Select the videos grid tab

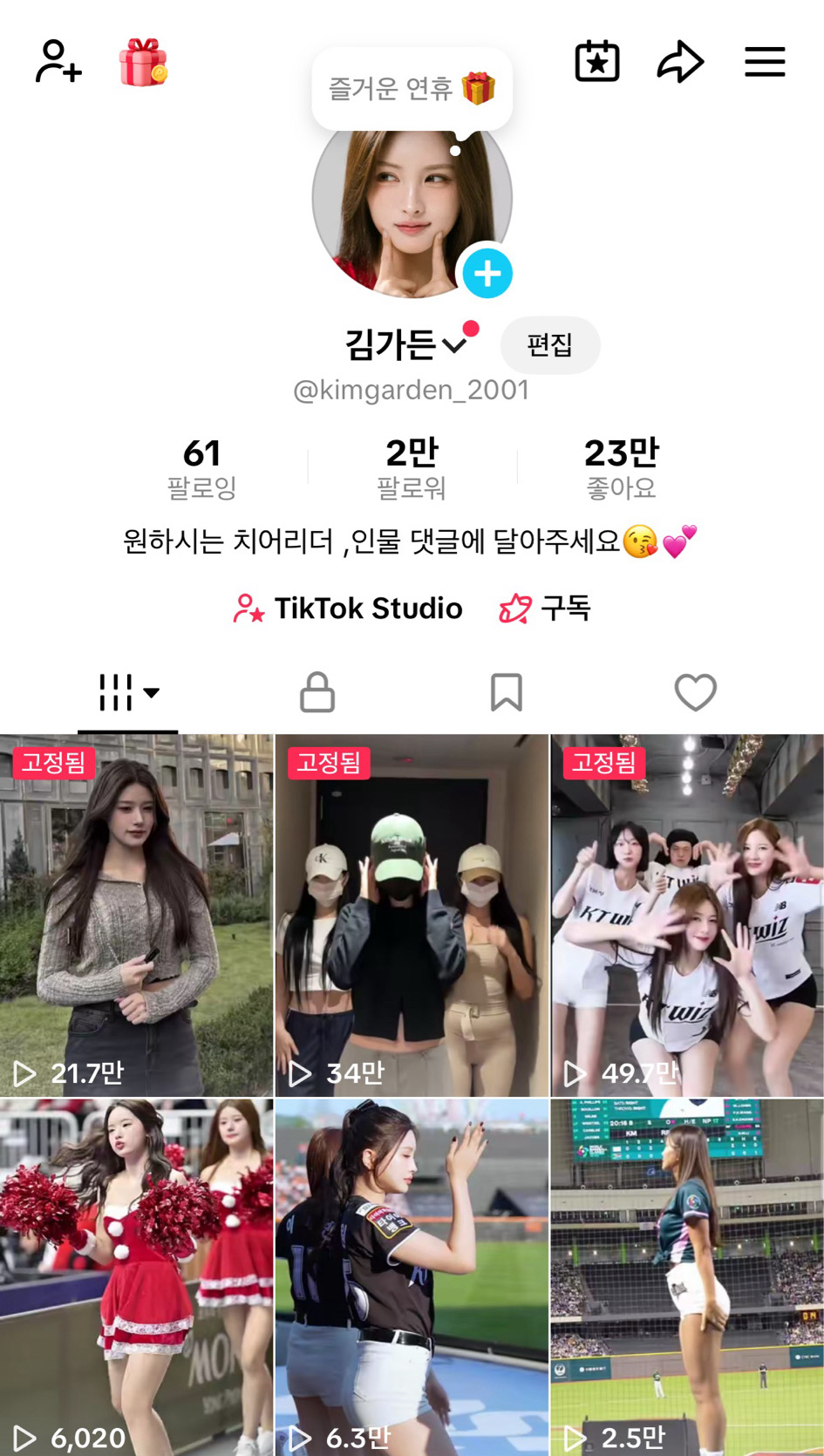point(118,691)
